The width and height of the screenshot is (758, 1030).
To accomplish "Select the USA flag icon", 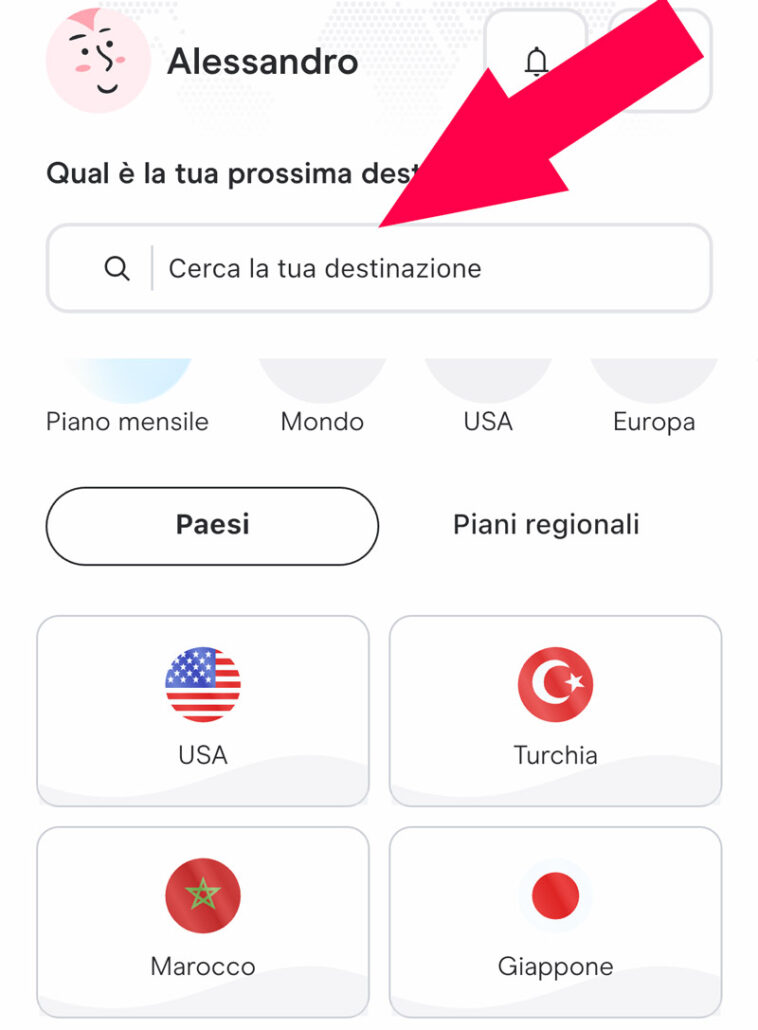I will [203, 683].
